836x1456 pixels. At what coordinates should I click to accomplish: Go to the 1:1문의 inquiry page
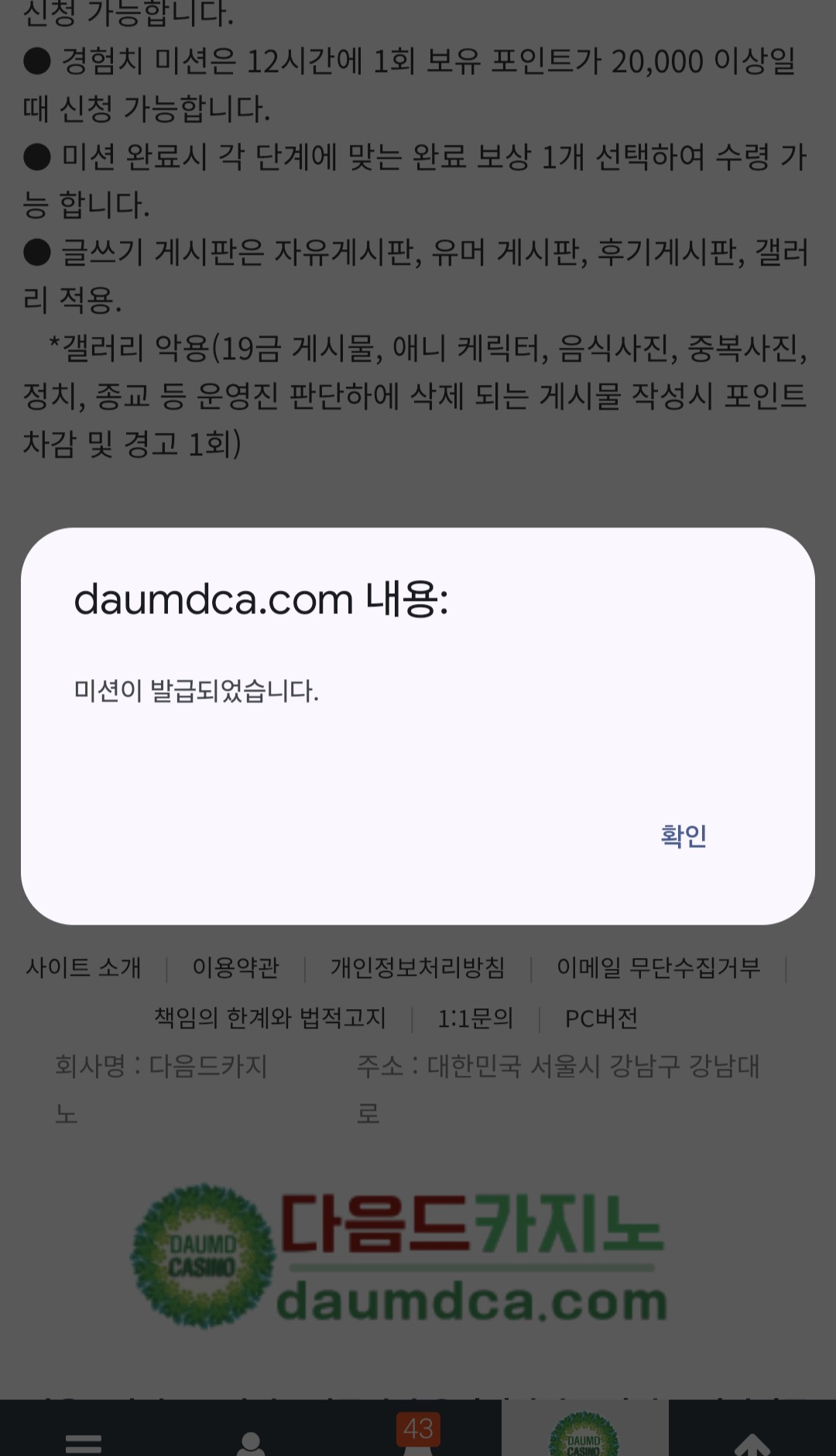pos(475,1018)
